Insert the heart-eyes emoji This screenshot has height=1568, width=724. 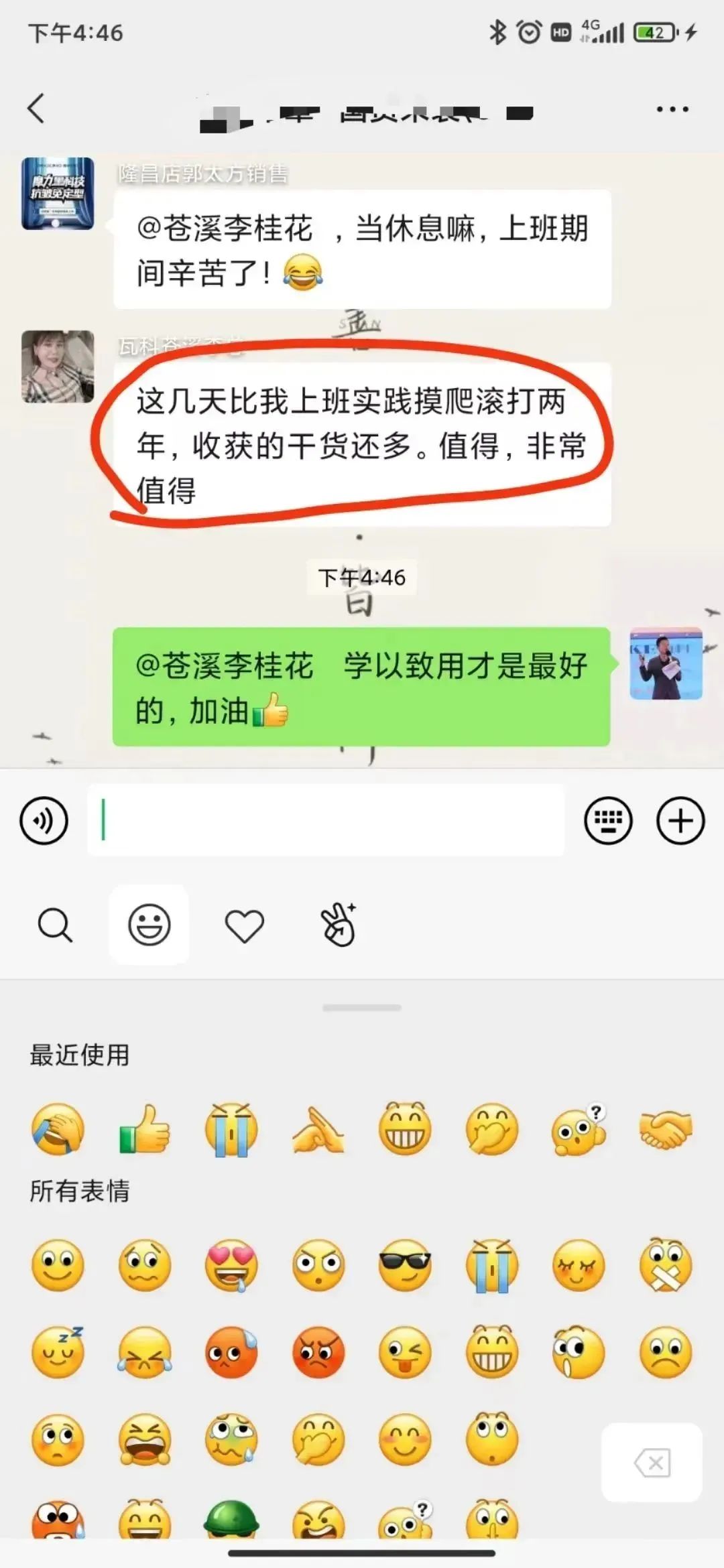(231, 1265)
